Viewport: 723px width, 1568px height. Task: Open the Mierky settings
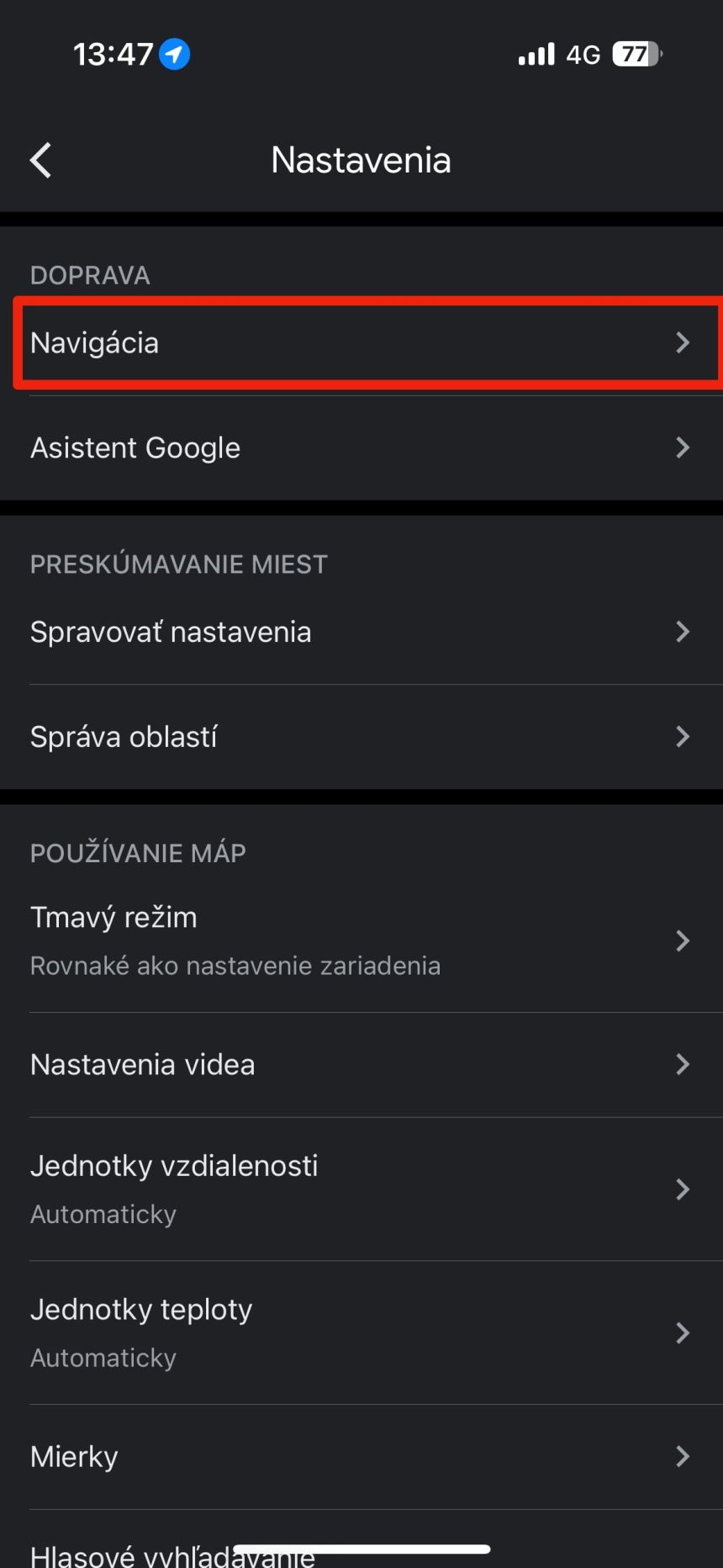click(361, 1456)
